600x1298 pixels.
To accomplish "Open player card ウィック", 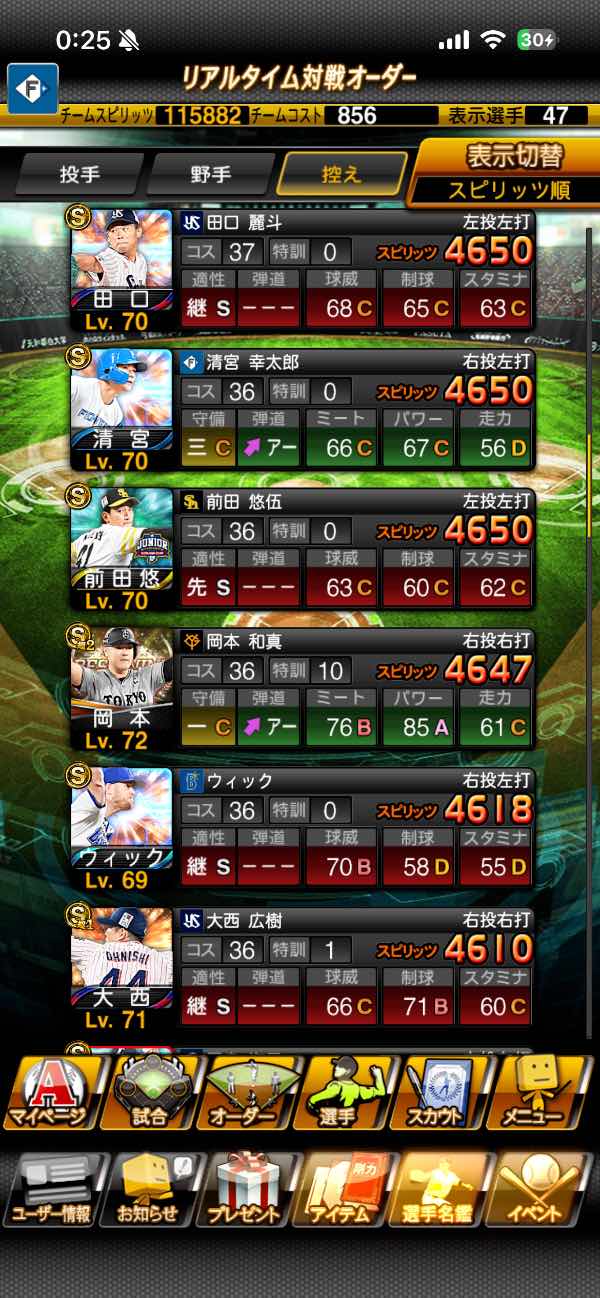I will click(304, 828).
